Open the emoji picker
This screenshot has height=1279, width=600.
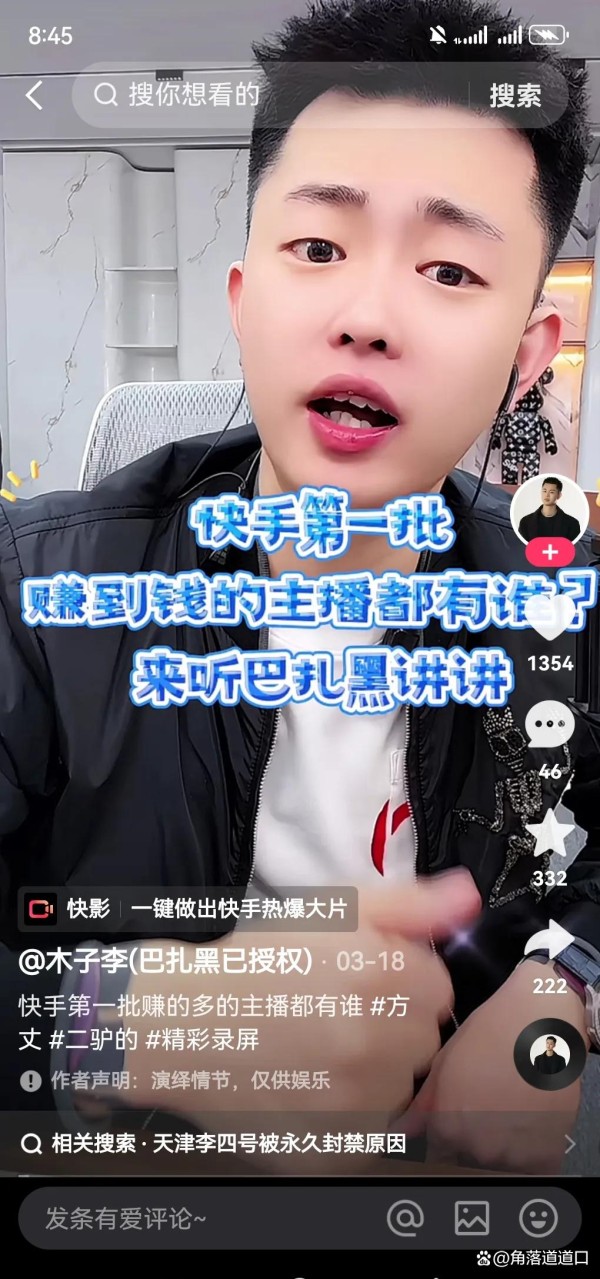pos(538,1218)
